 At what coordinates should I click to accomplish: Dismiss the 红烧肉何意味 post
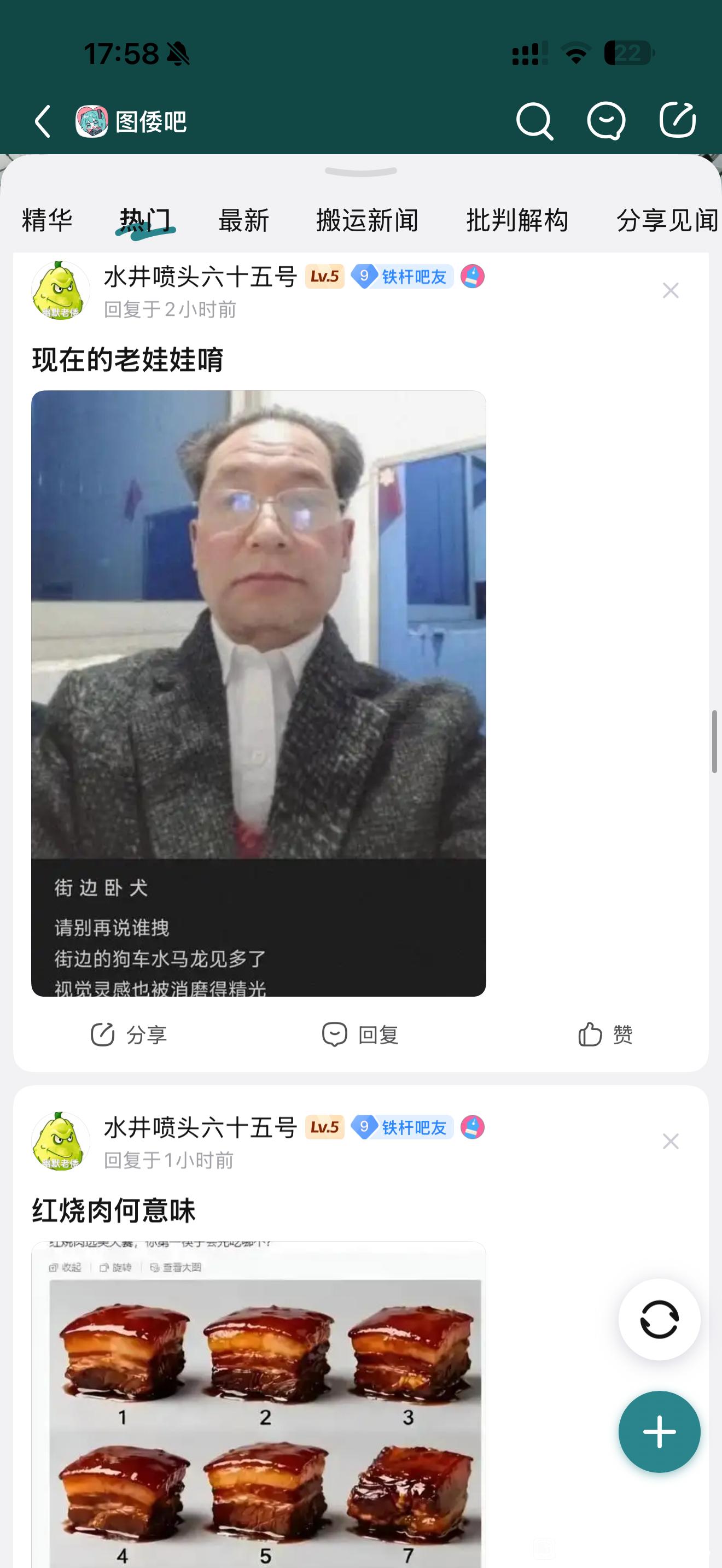670,1142
